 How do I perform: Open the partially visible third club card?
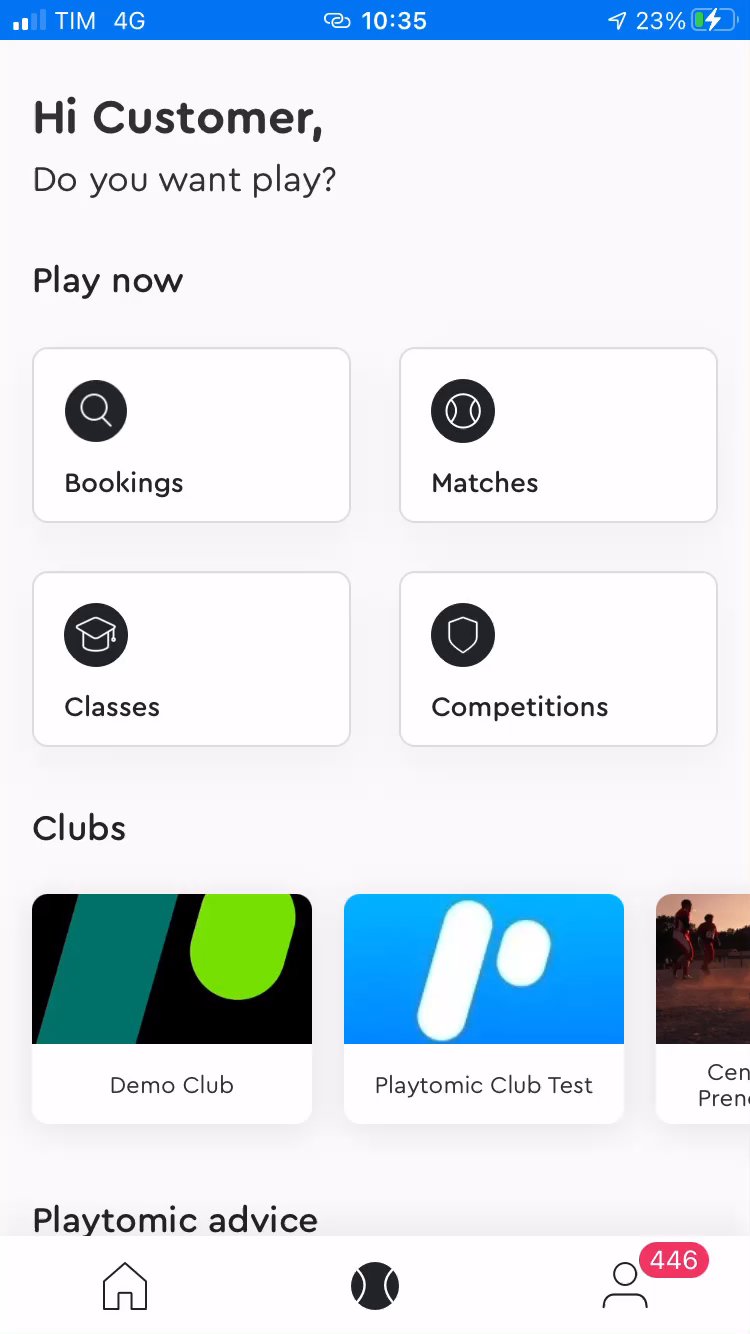(x=704, y=1008)
